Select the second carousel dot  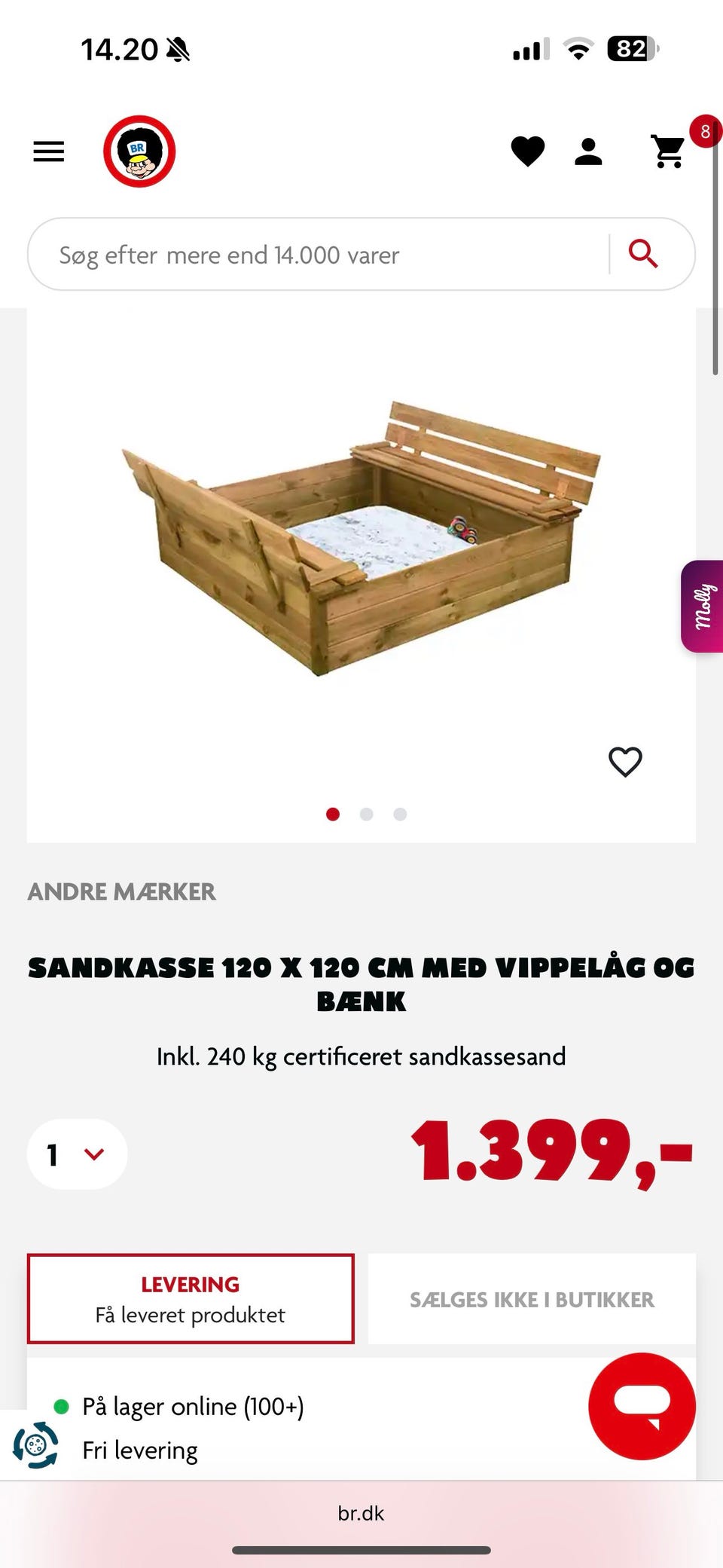point(366,815)
